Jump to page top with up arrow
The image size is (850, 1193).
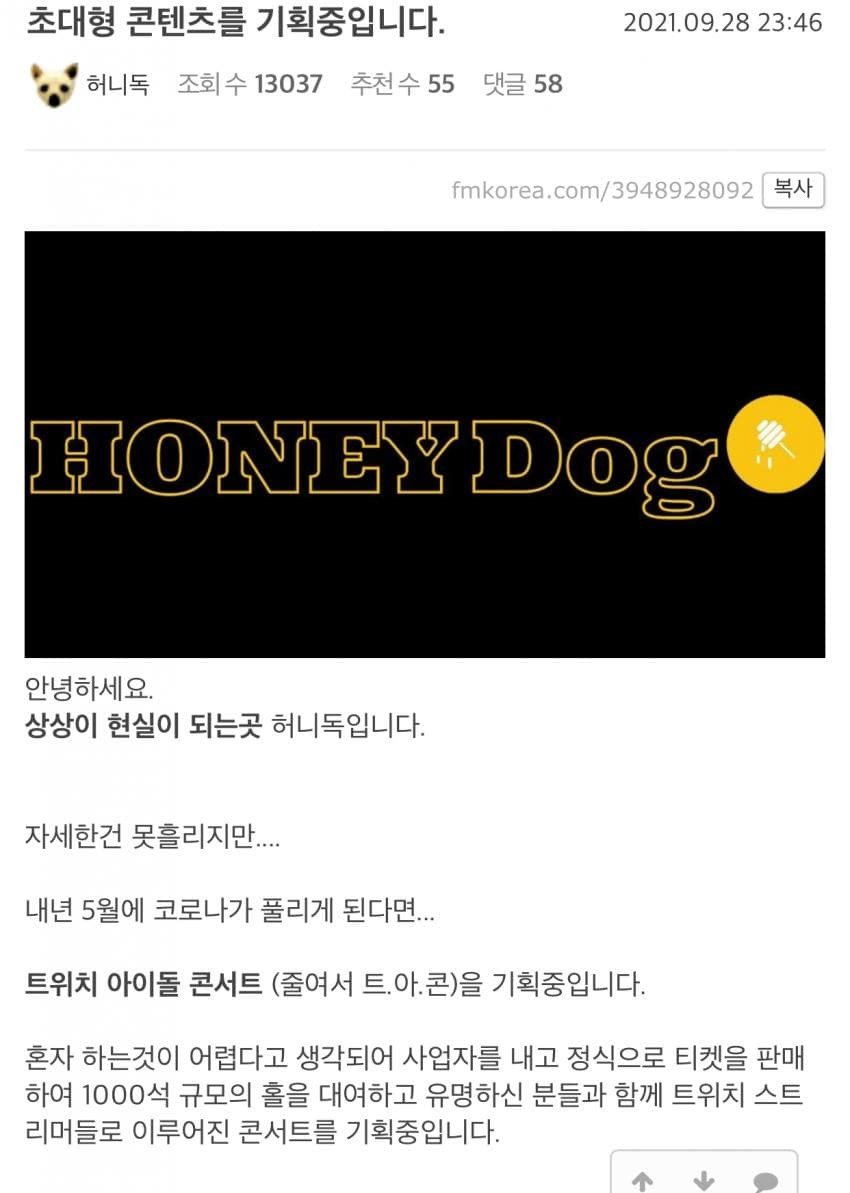642,1180
